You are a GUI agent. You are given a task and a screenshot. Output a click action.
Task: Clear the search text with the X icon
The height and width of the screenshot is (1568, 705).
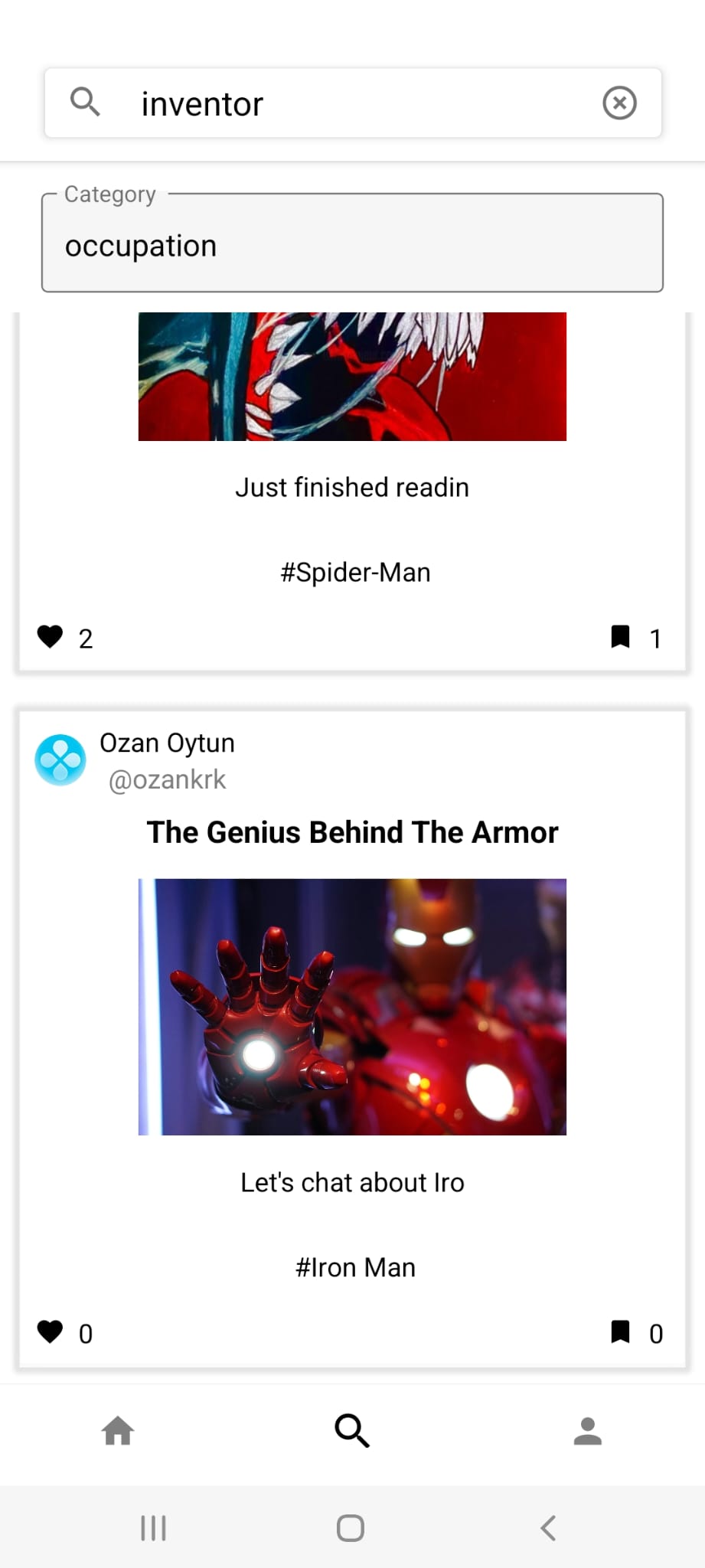click(x=619, y=103)
